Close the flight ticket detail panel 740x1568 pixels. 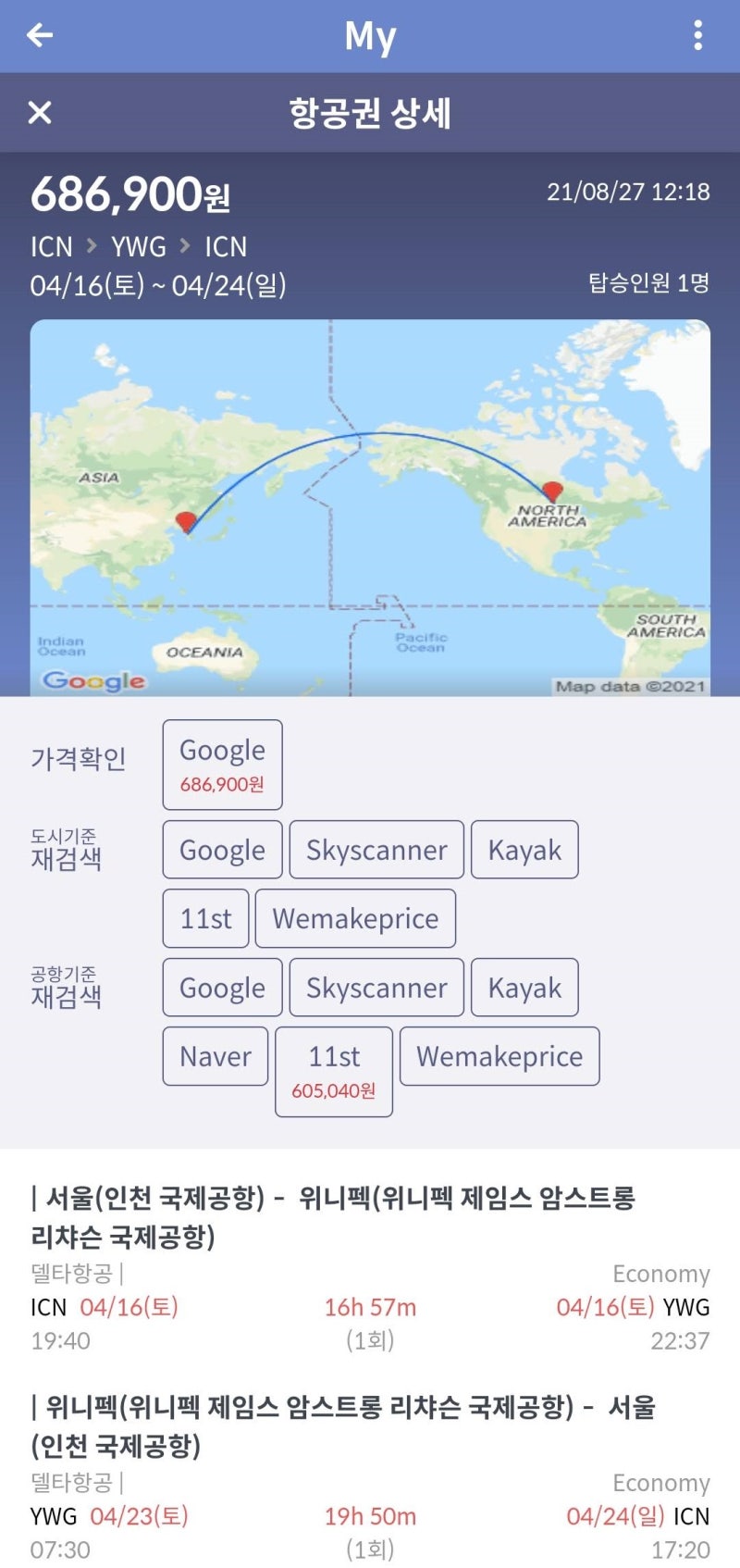40,113
